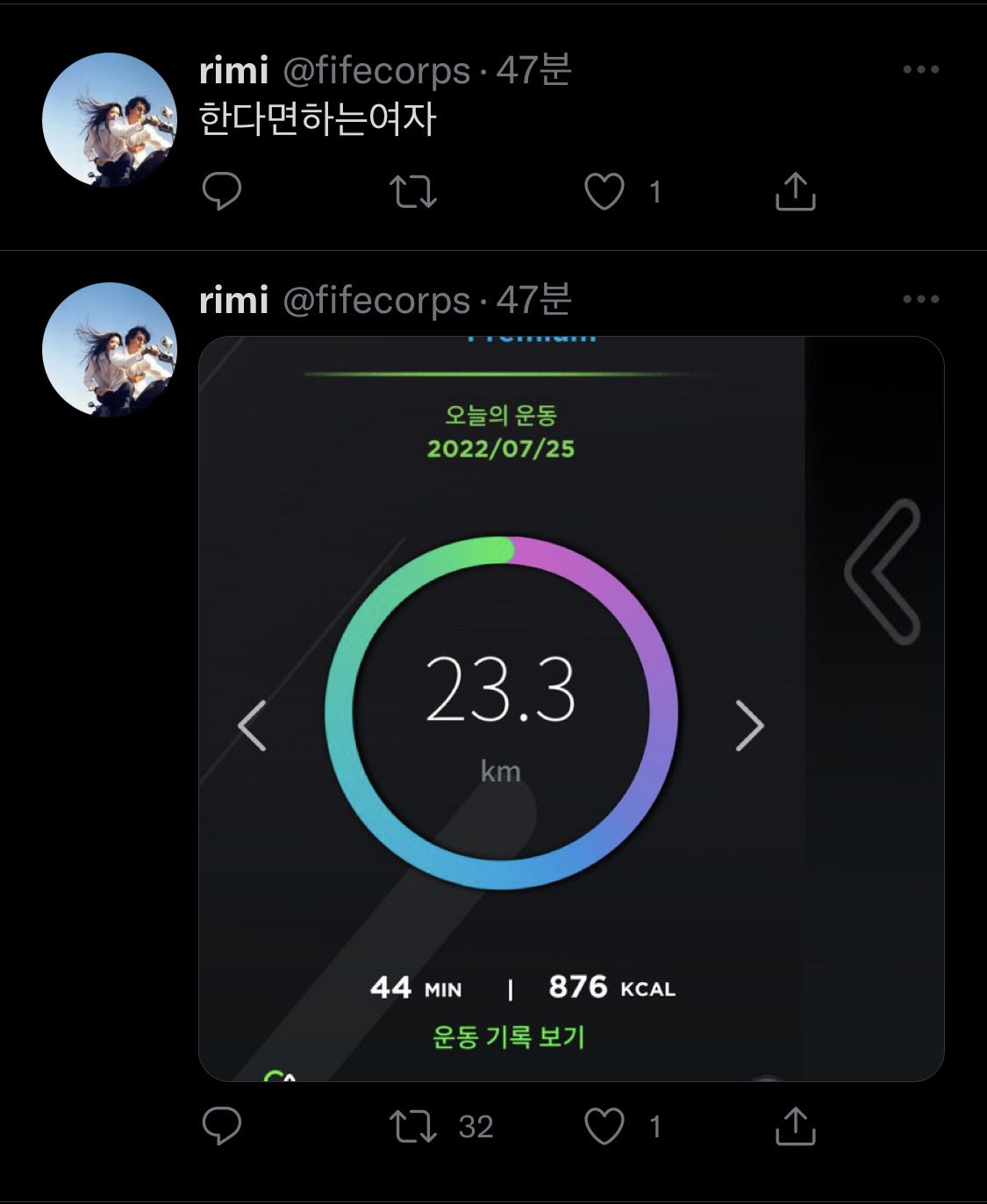Like the workout image tweet

(604, 1126)
